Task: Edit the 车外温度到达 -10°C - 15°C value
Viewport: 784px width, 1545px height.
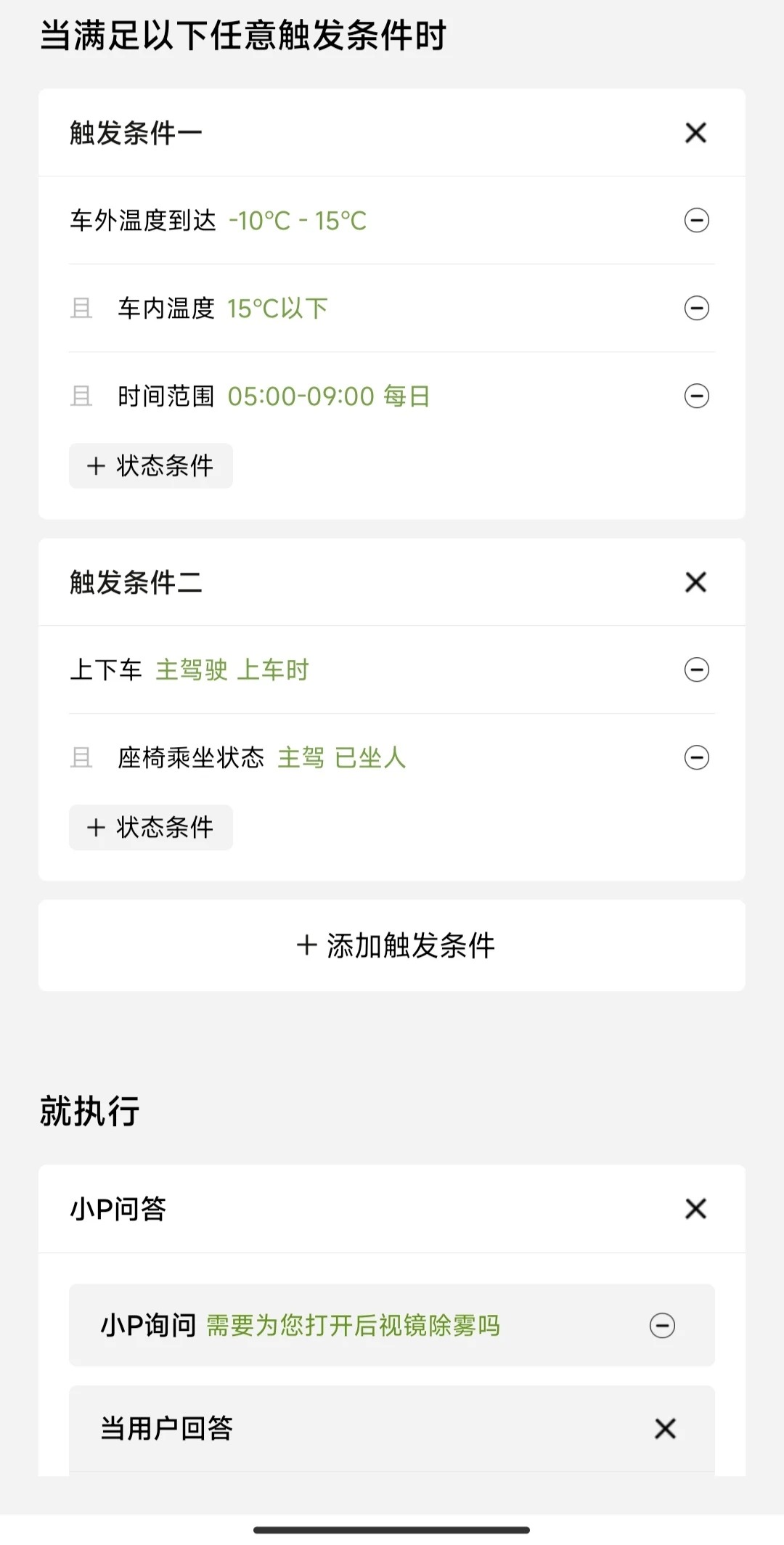Action: pyautogui.click(x=298, y=221)
